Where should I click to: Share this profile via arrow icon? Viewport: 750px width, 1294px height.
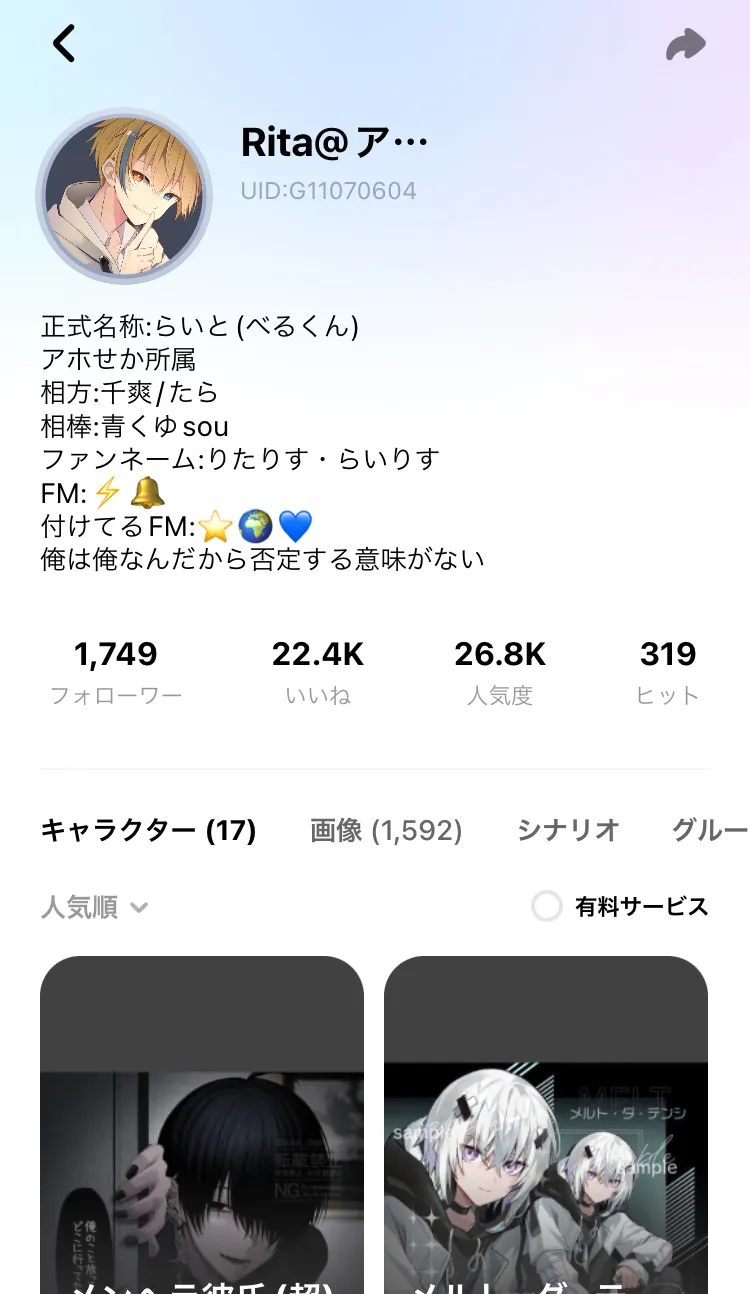(x=686, y=45)
